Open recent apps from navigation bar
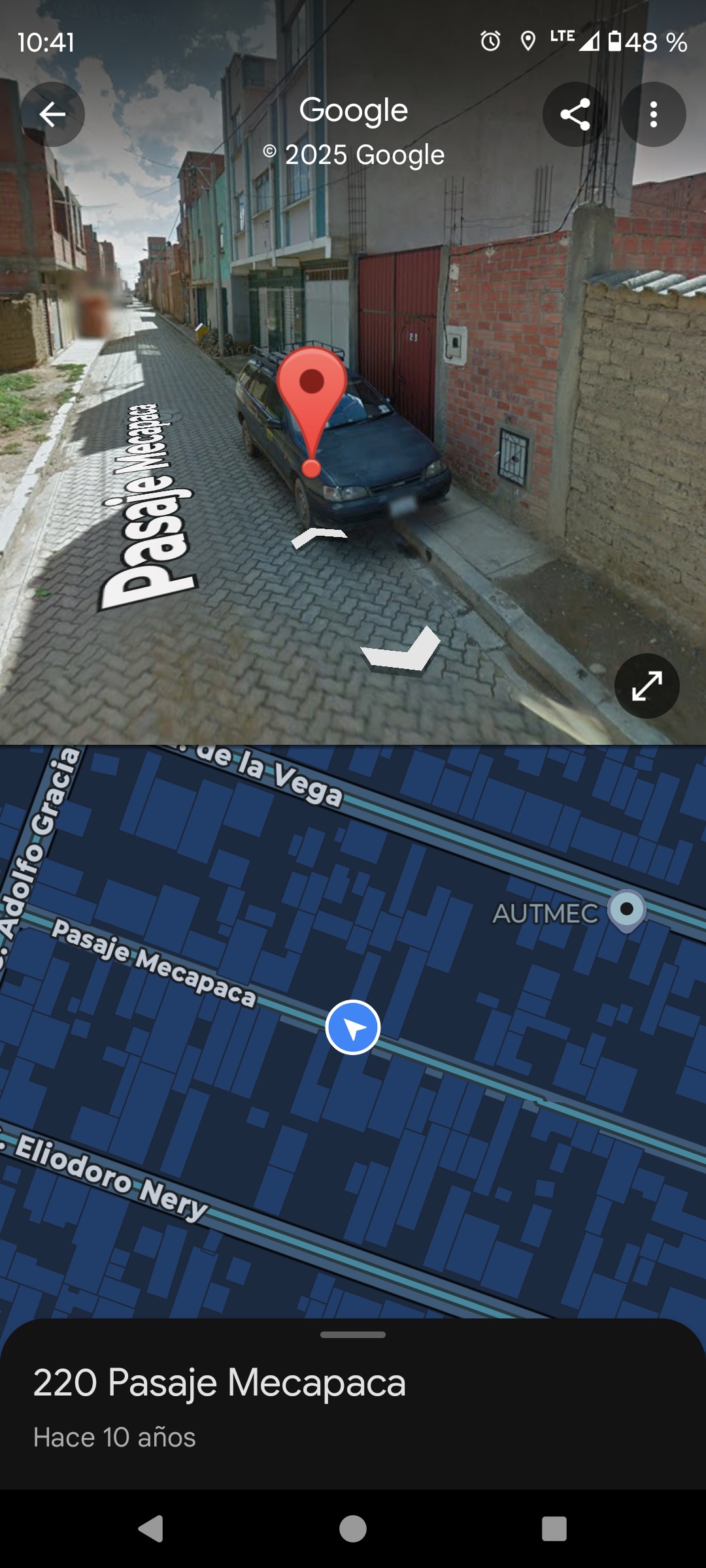This screenshot has width=706, height=1568. pos(554,1529)
